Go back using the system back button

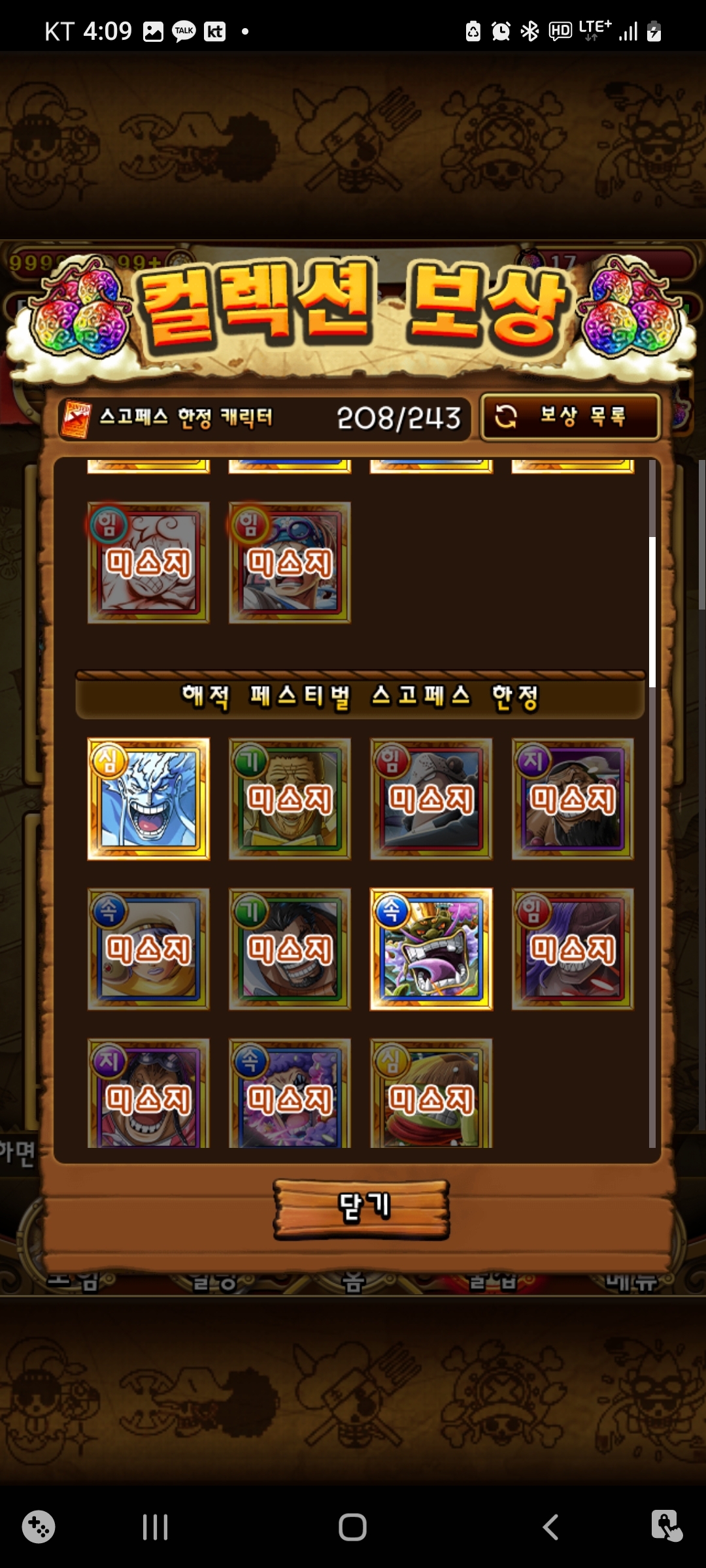click(x=551, y=1527)
